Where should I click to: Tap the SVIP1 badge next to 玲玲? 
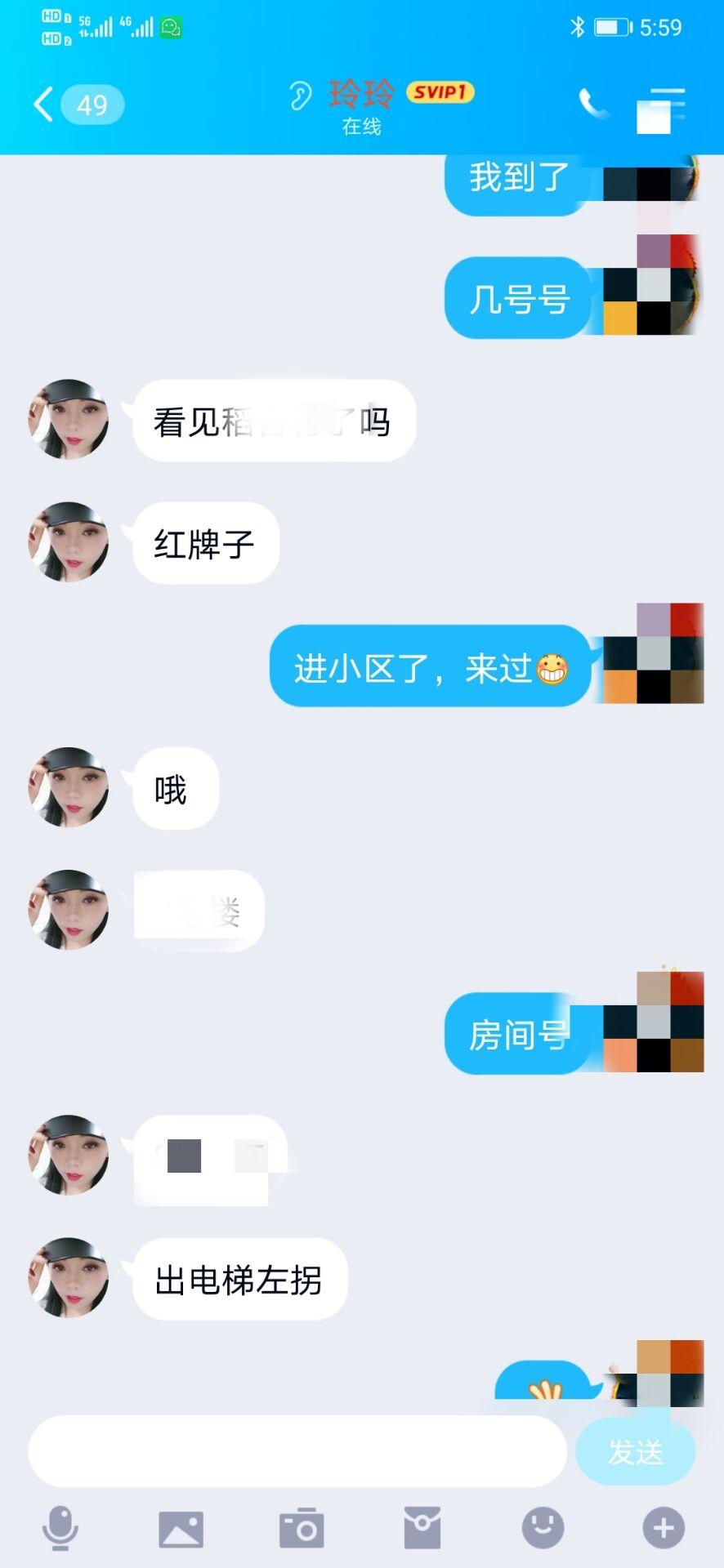coord(440,92)
